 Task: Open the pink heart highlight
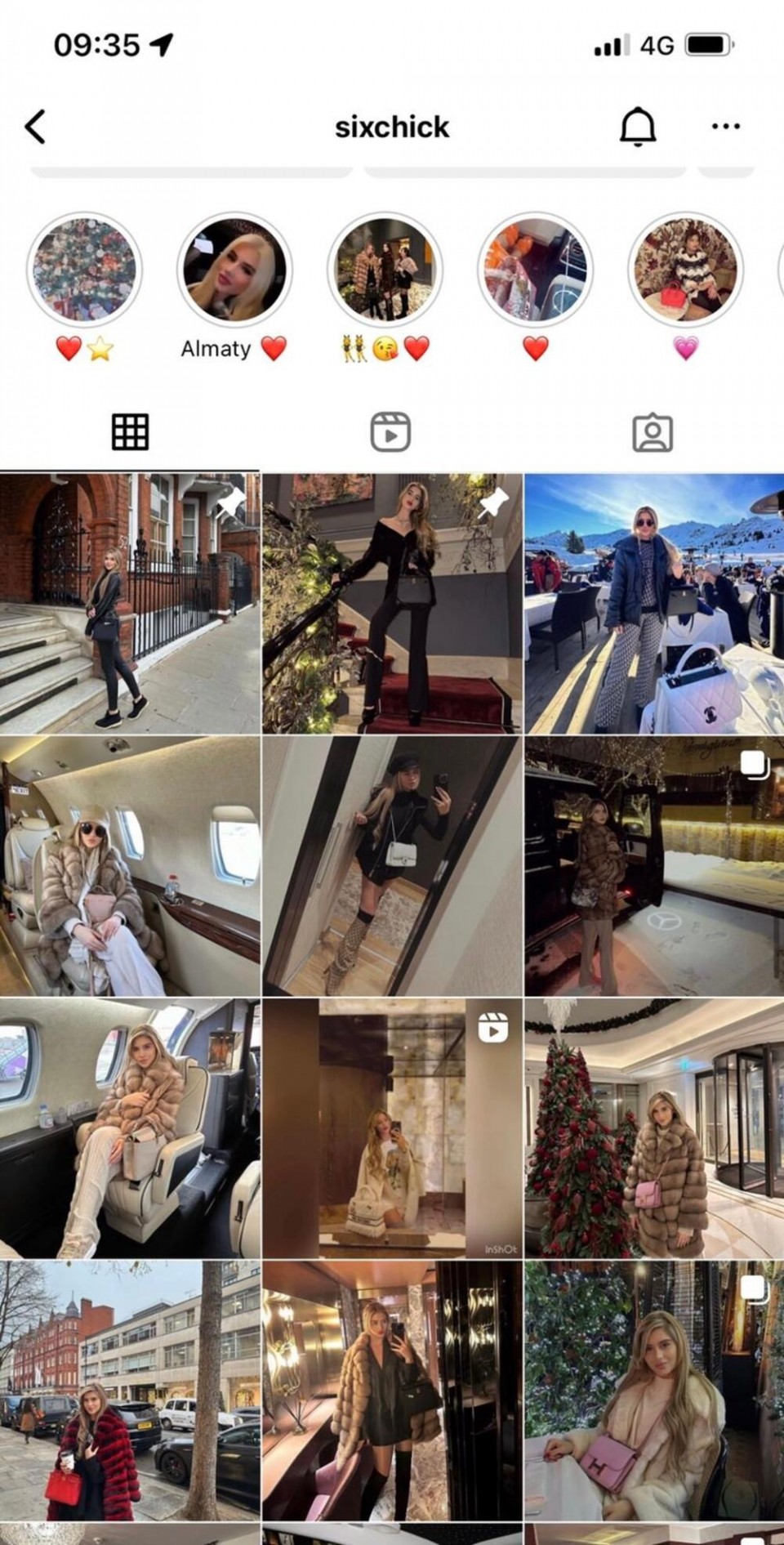685,270
